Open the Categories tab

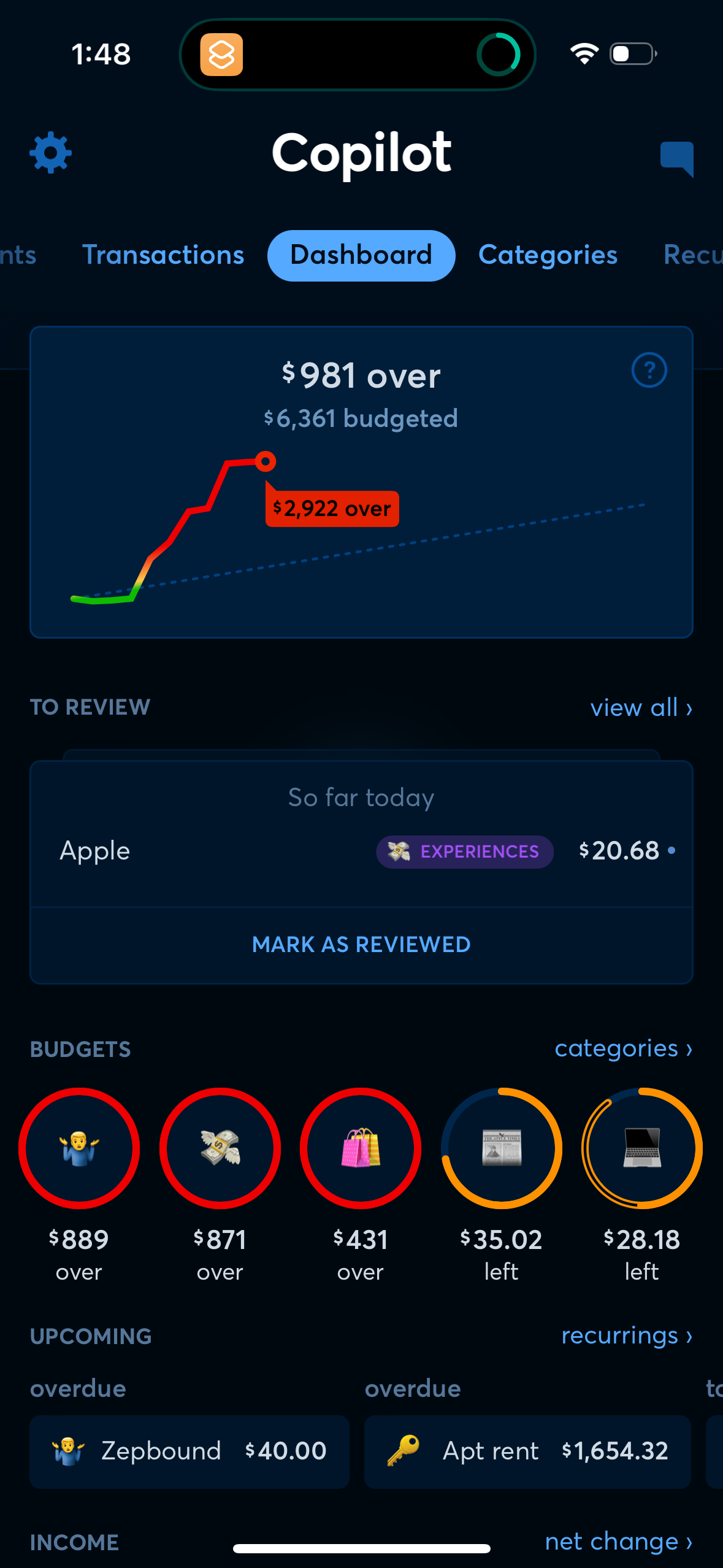pyautogui.click(x=548, y=255)
